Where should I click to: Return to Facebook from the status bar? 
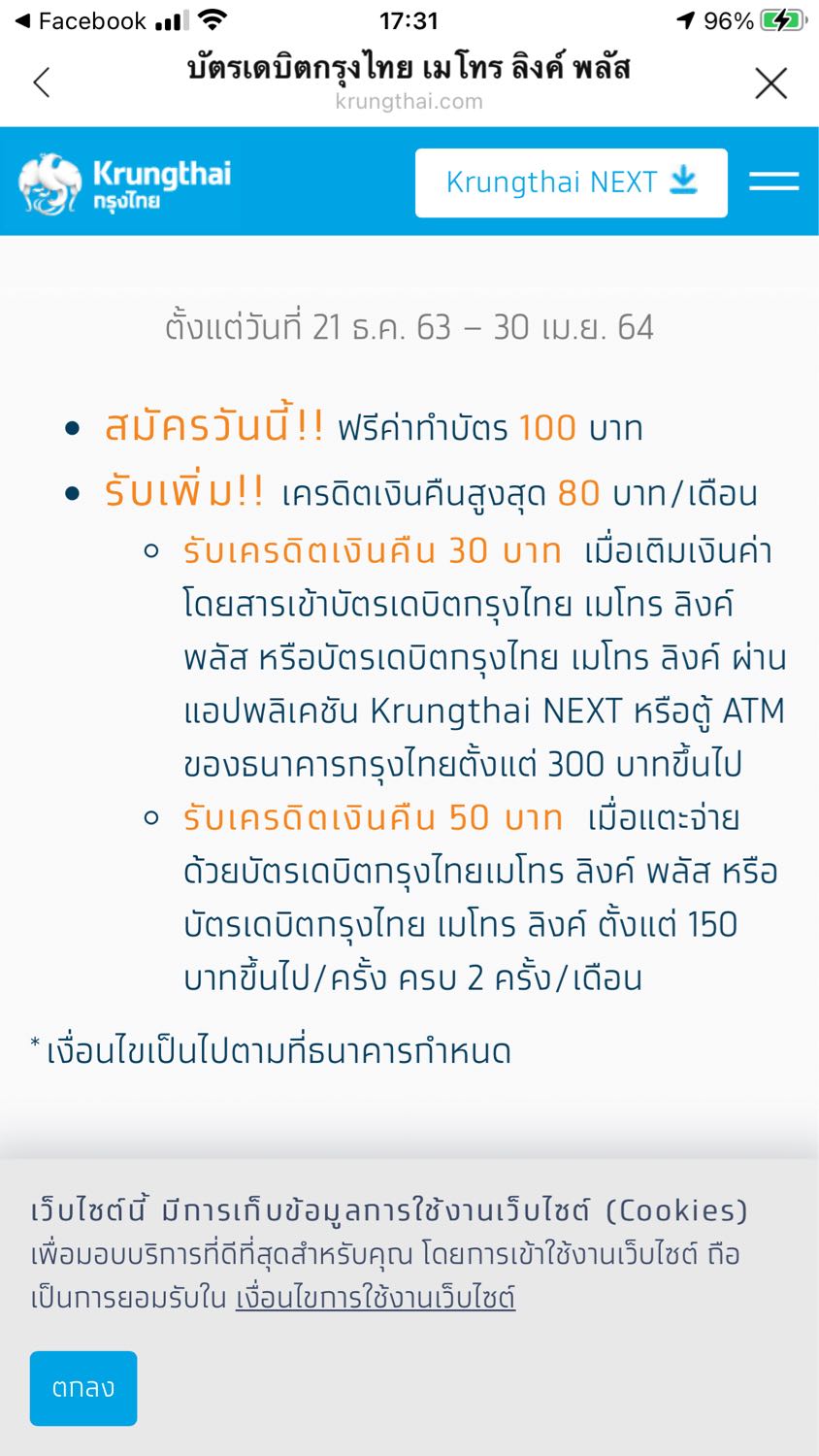pos(81,21)
